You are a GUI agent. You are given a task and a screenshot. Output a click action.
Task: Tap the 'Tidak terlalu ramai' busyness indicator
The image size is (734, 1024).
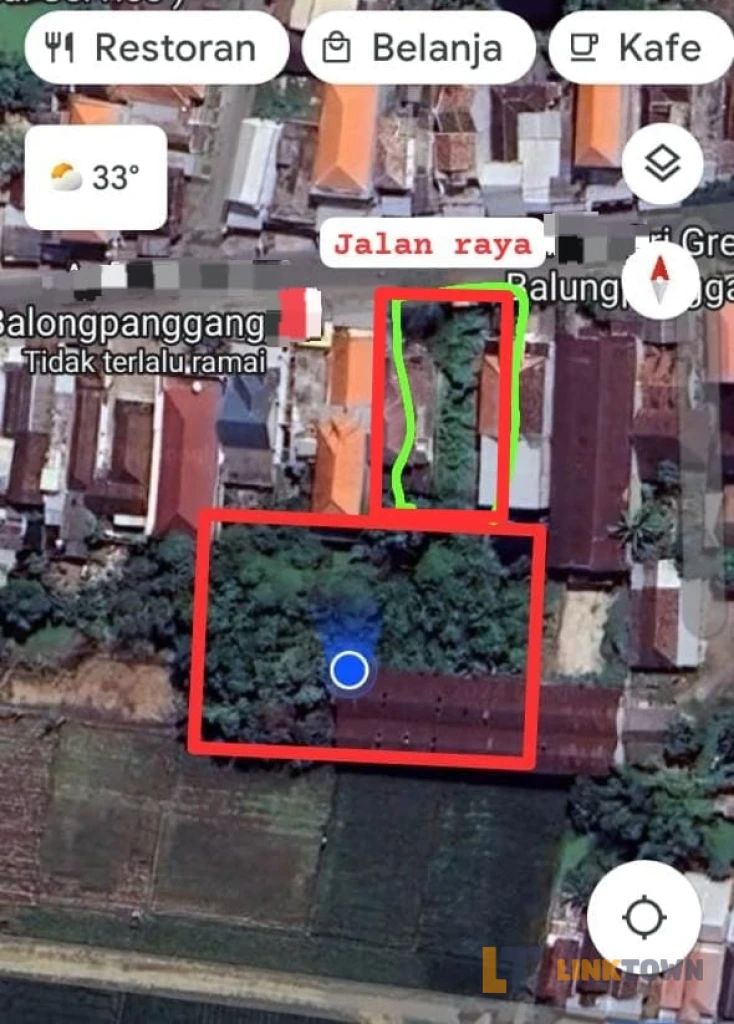point(146,362)
